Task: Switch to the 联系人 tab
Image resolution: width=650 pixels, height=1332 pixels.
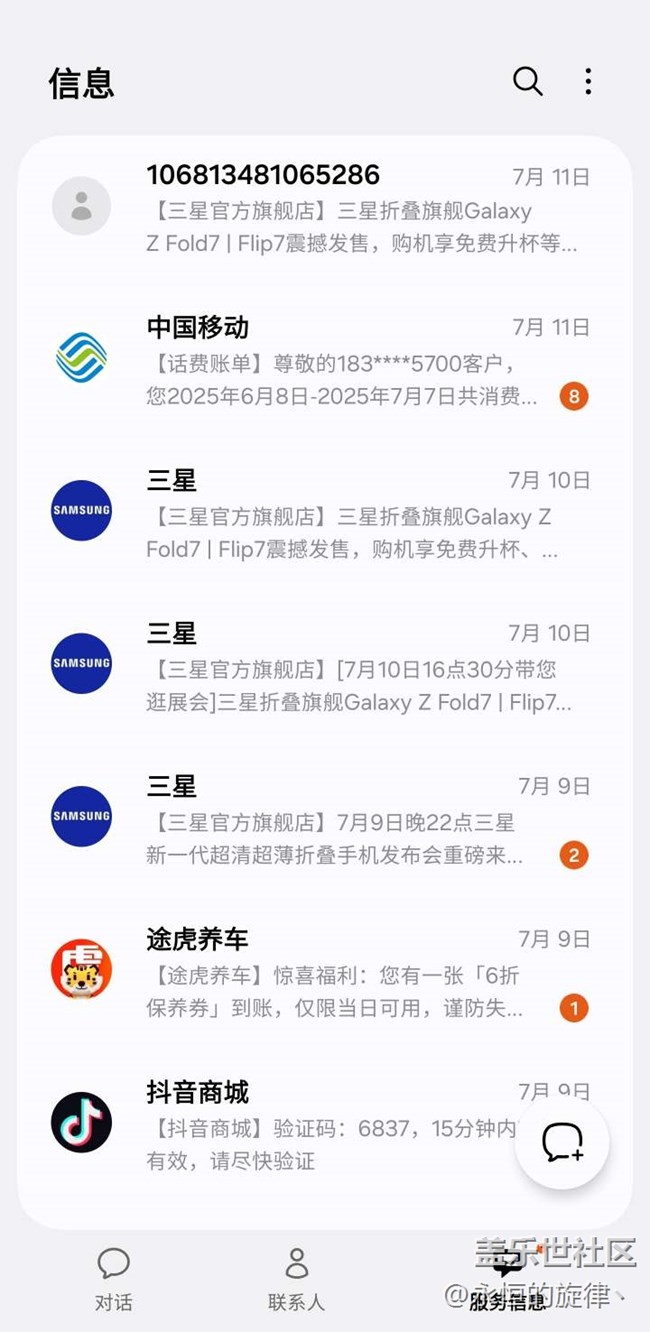Action: (x=296, y=1279)
